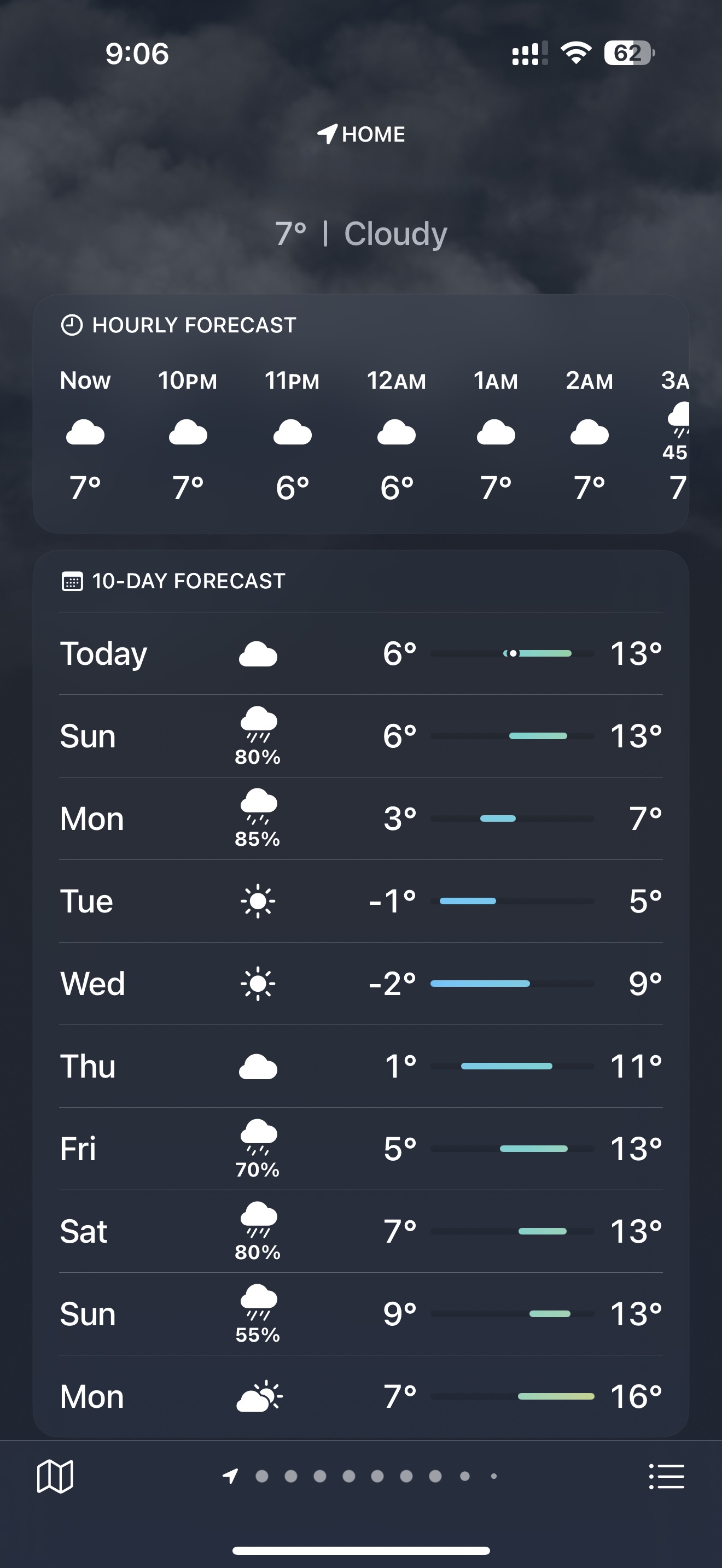722x1568 pixels.
Task: Open Today's forecast details
Action: (361, 654)
